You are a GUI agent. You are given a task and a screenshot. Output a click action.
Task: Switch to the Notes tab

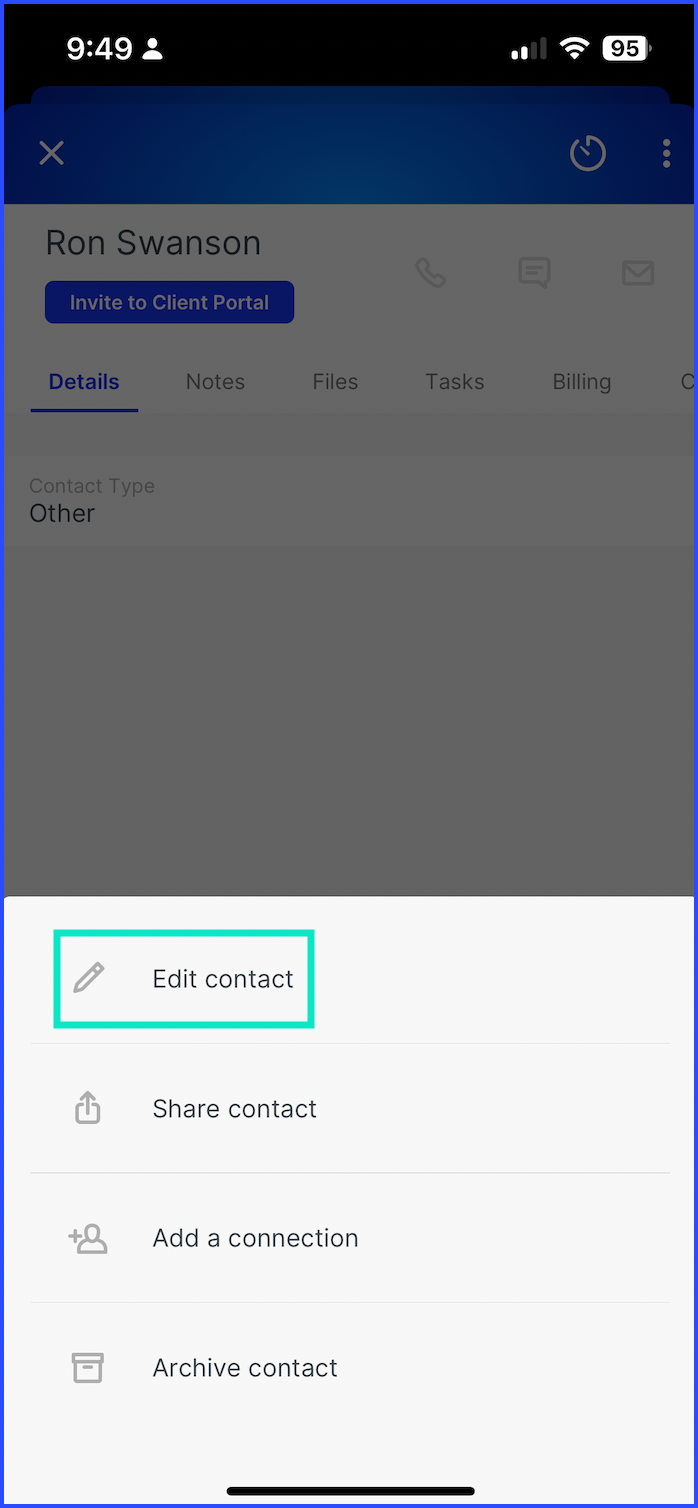(x=215, y=382)
